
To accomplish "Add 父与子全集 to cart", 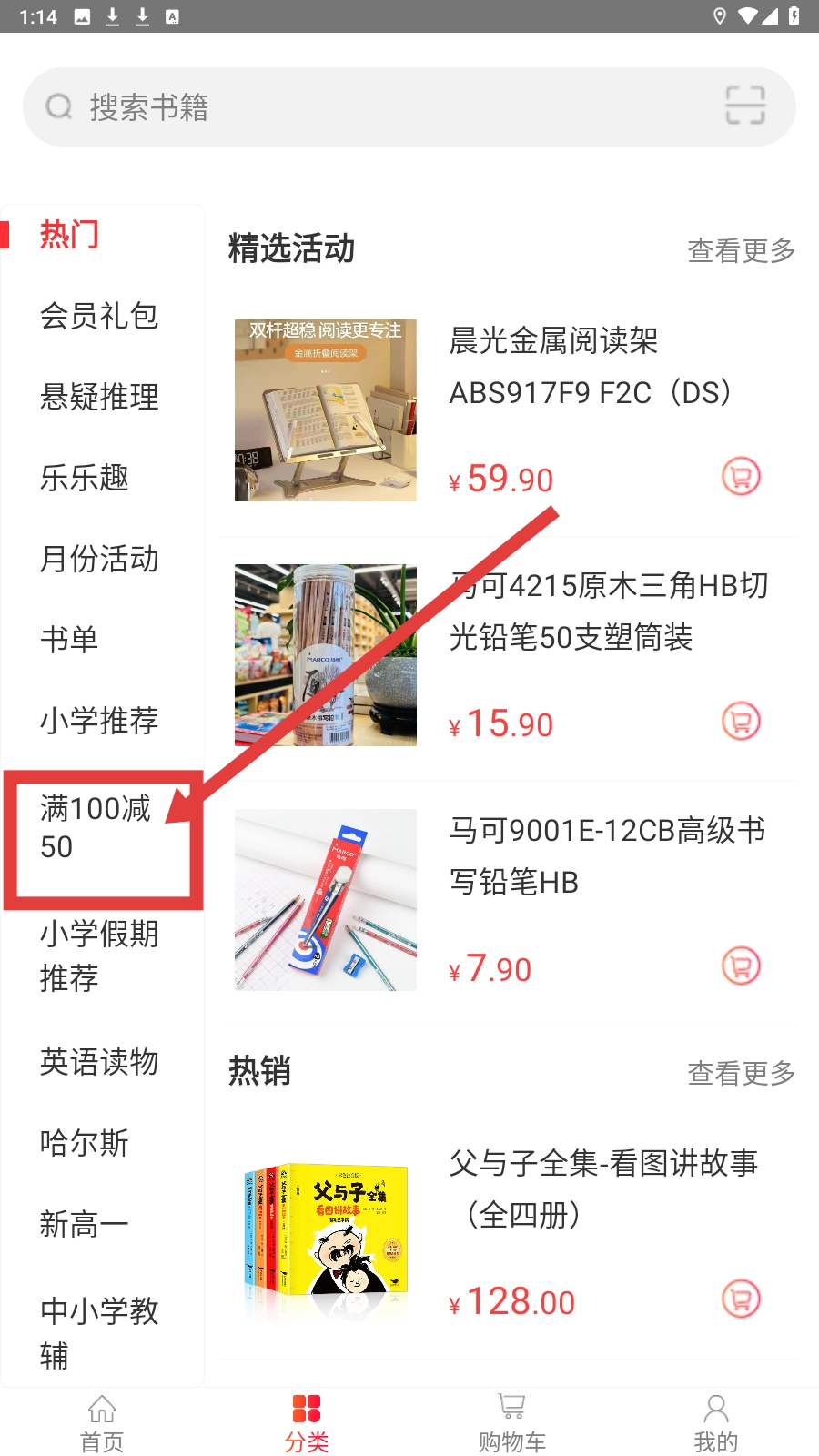I will coord(741,1299).
